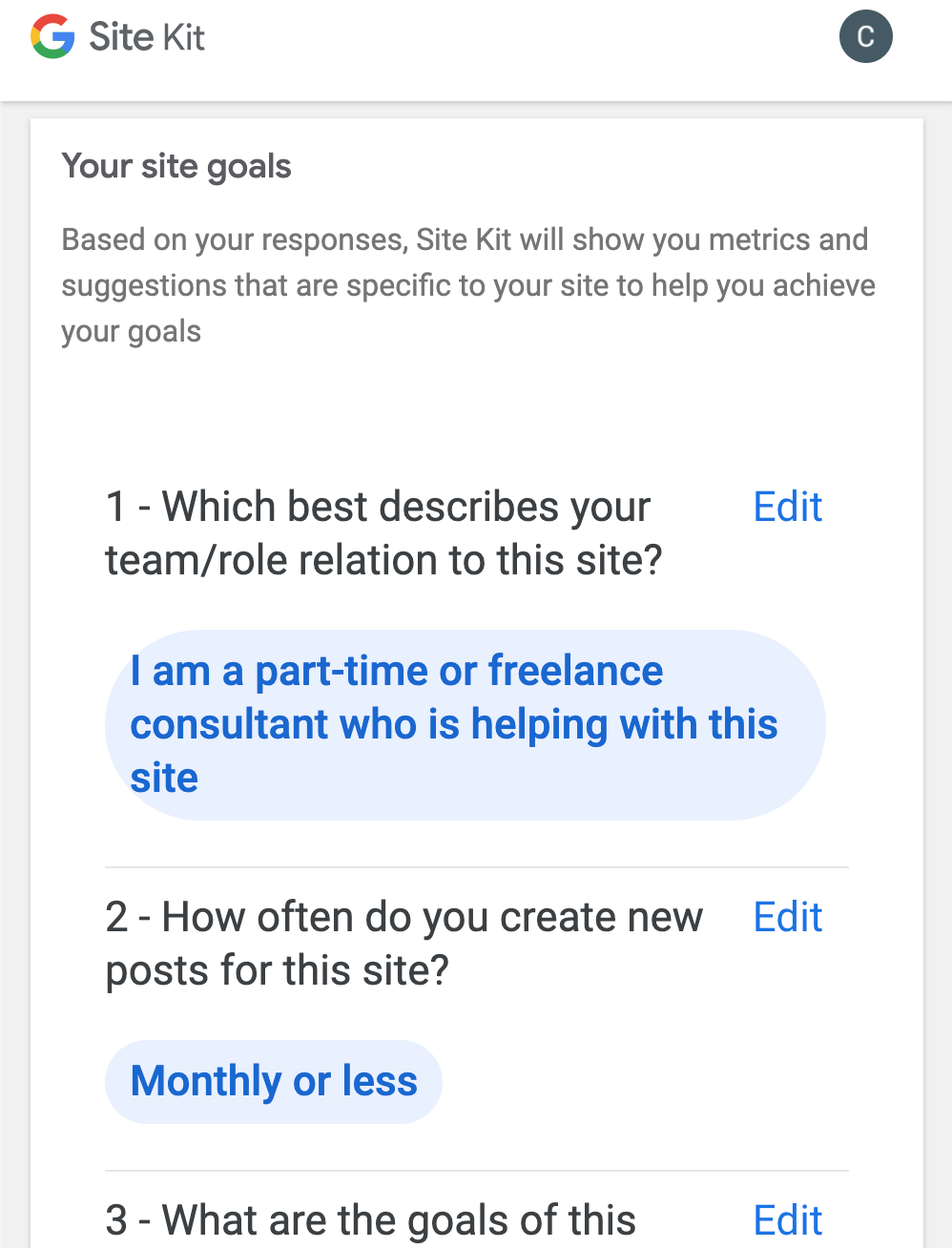Select the Monthly or less answer chip
Viewport: 952px width, 1248px height.
coord(274,1081)
